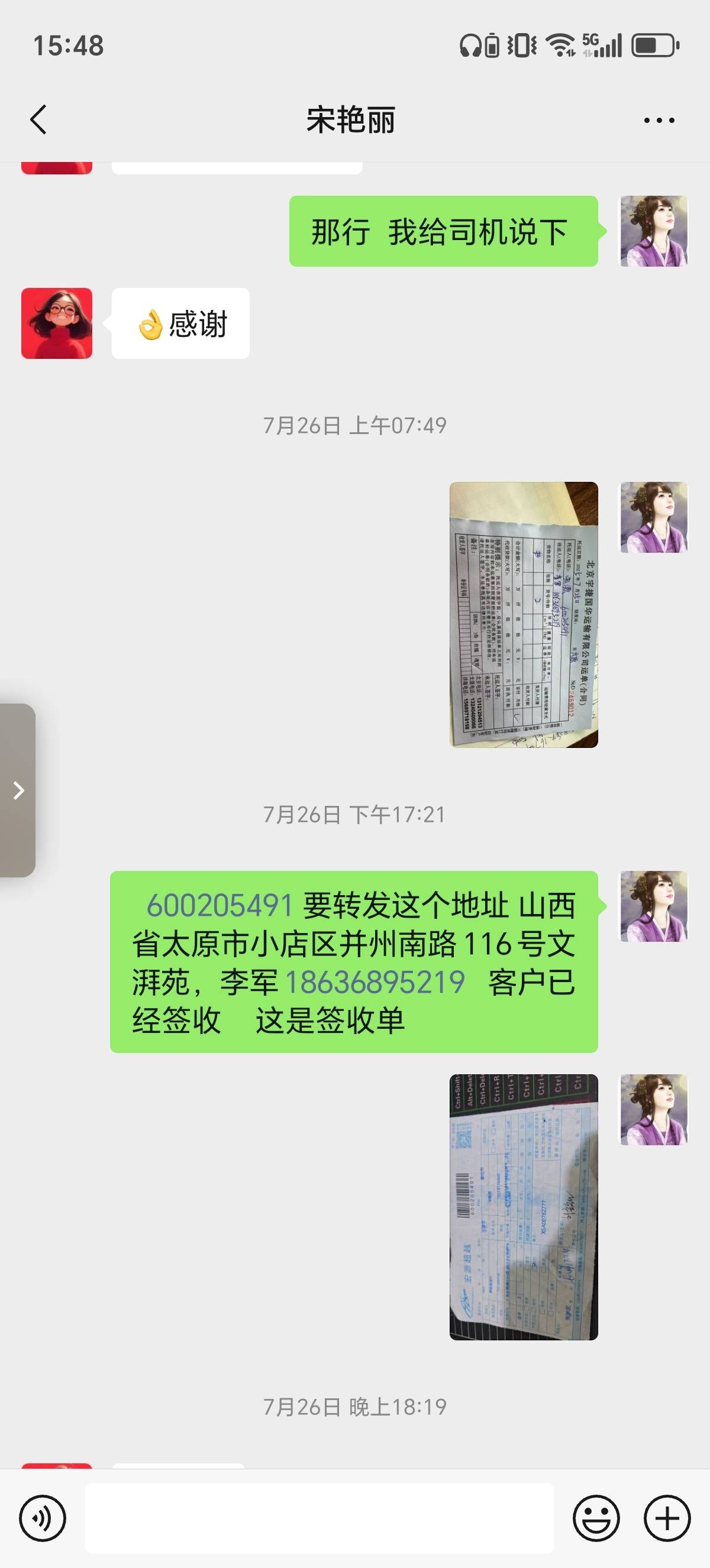
Task: Open the signed receipt photo
Action: [x=523, y=1206]
